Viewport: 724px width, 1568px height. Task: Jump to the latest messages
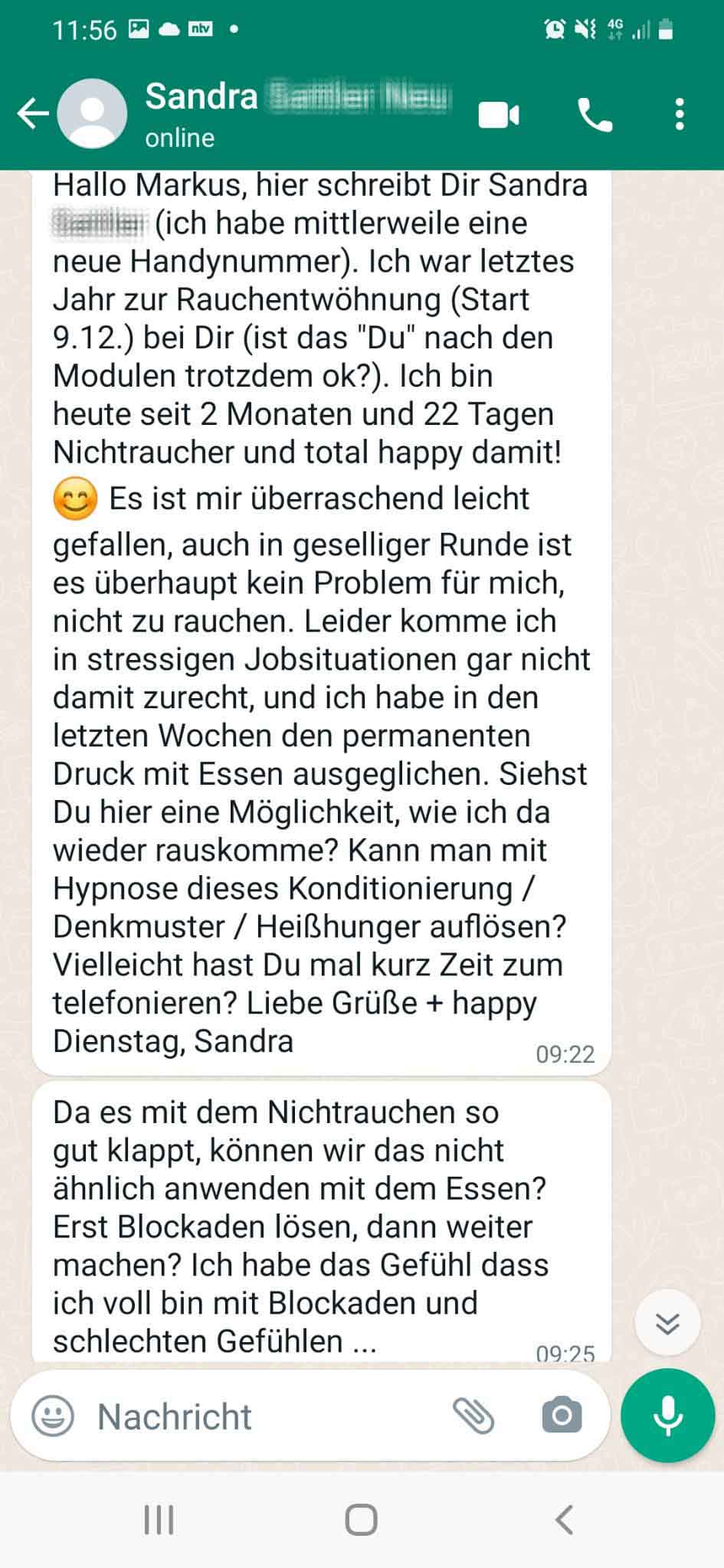tap(668, 1323)
